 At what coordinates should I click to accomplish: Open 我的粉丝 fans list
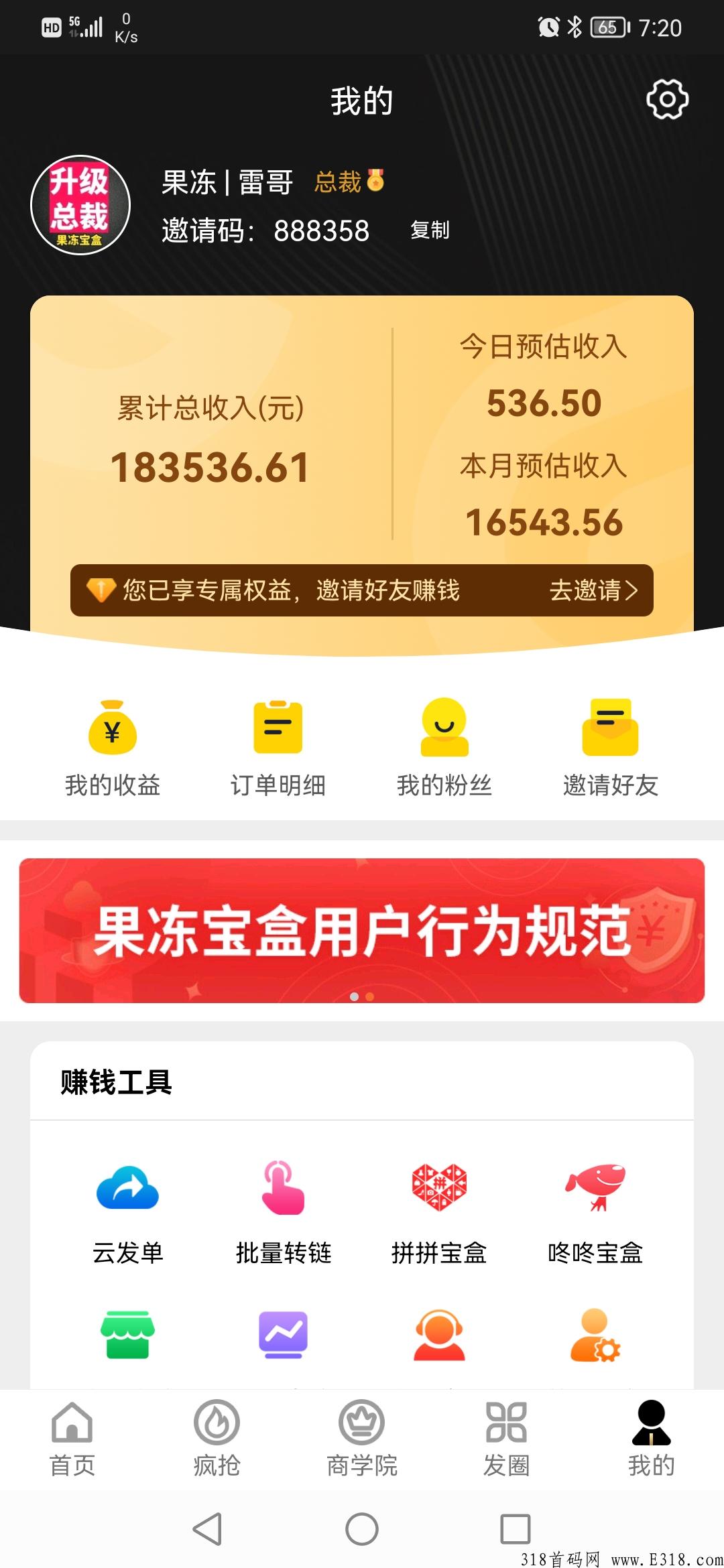[x=444, y=748]
